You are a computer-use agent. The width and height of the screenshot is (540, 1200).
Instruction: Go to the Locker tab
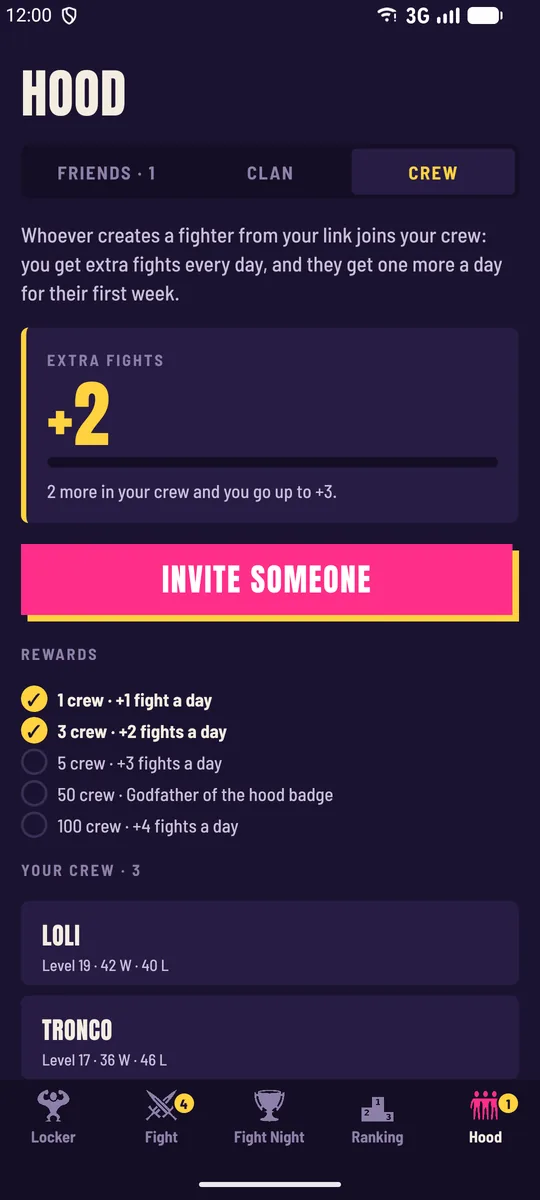pyautogui.click(x=53, y=1116)
